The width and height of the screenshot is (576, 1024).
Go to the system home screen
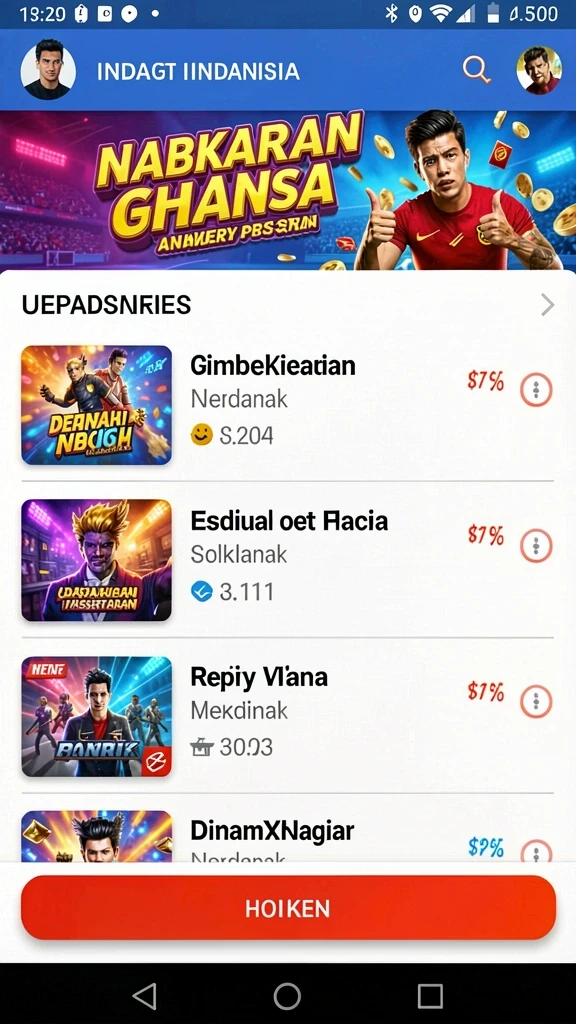pos(287,995)
